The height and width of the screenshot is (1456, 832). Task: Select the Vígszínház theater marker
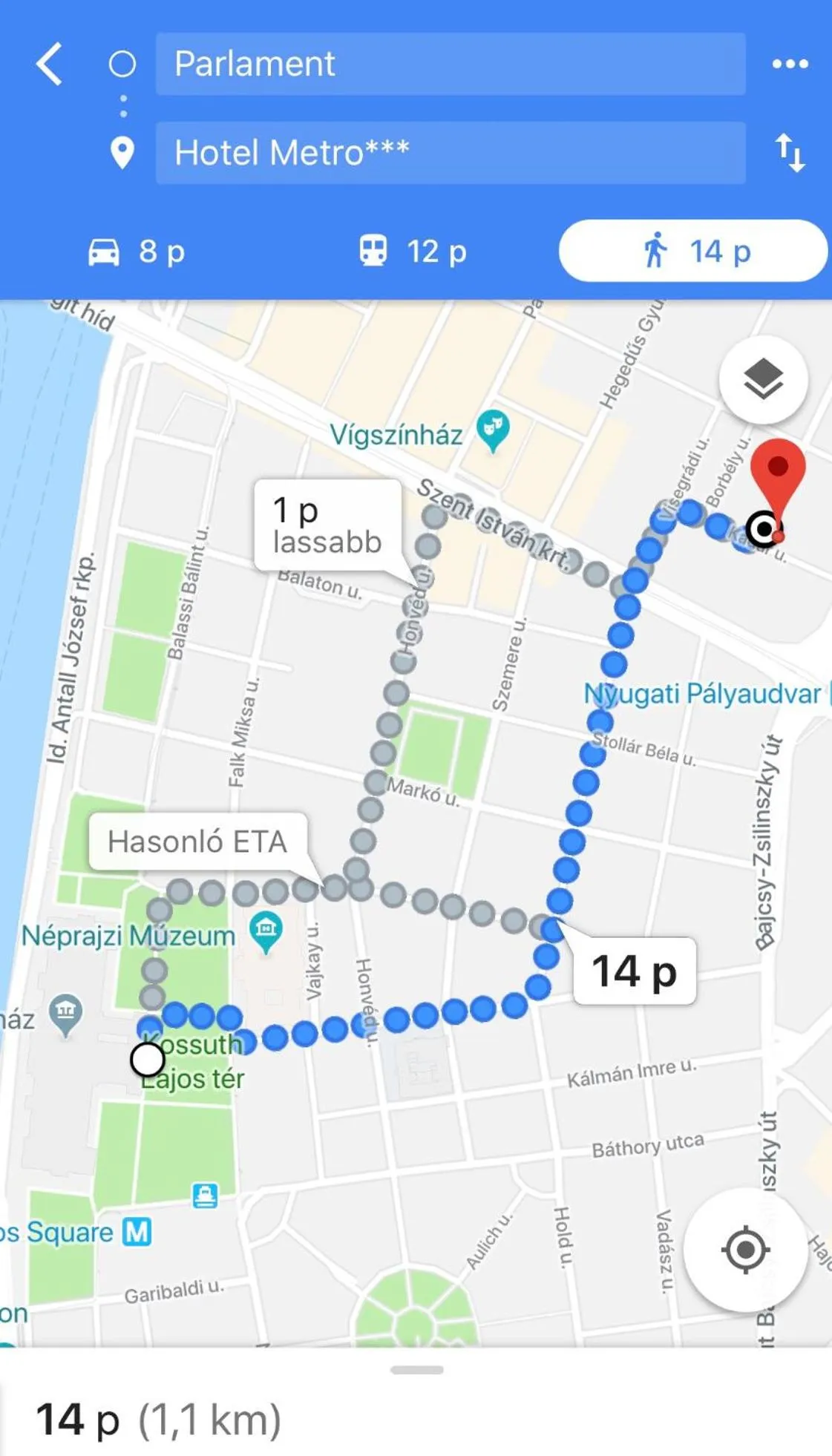point(492,429)
